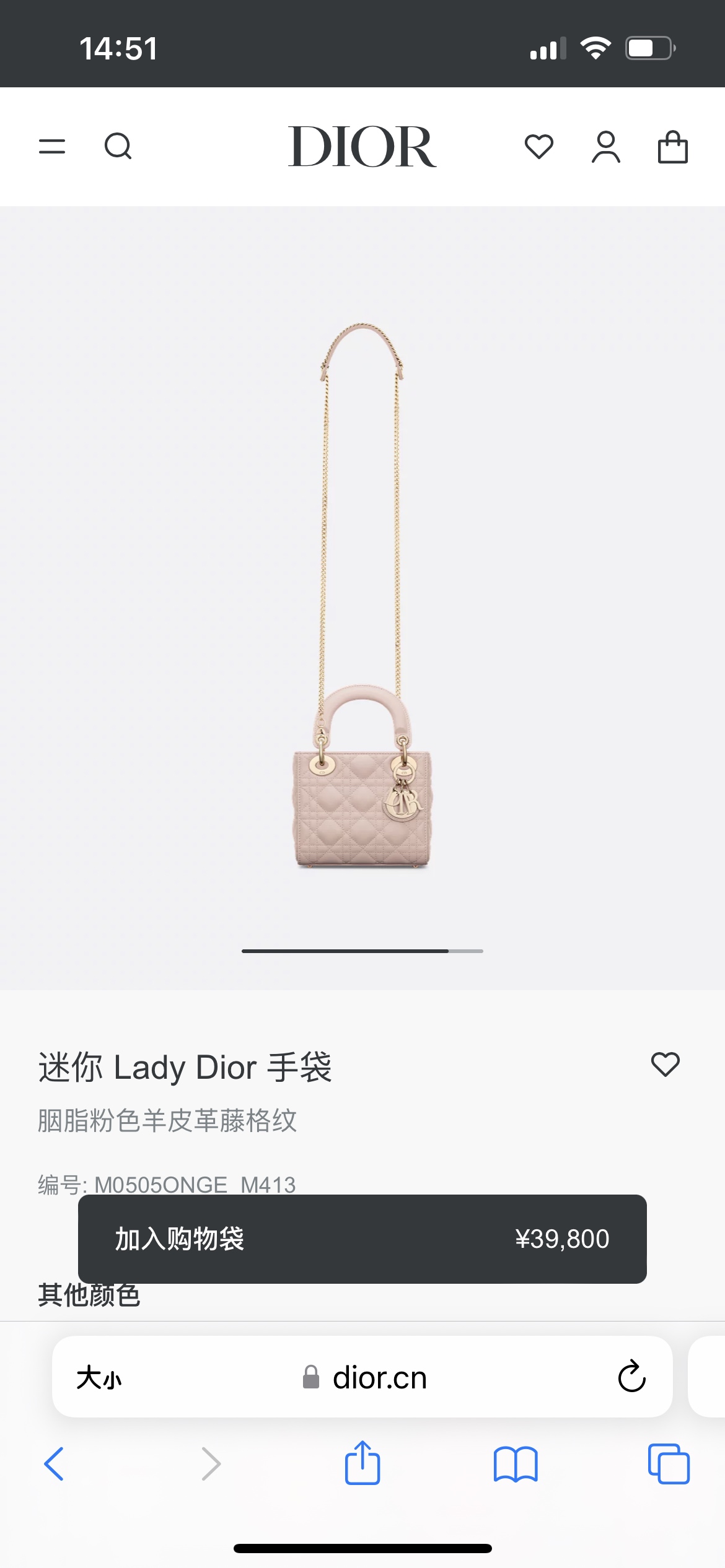
Task: Open the 大小 page settings in Safari
Action: 99,1378
